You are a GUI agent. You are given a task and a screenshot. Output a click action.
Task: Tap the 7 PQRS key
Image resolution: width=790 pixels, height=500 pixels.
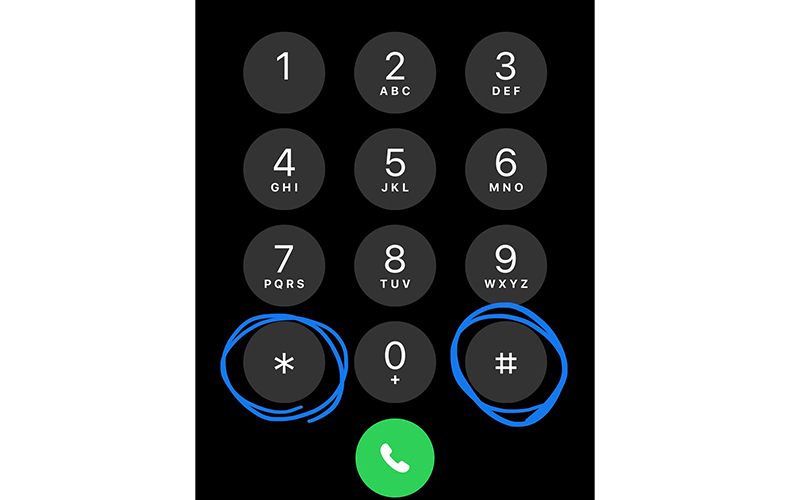click(285, 265)
